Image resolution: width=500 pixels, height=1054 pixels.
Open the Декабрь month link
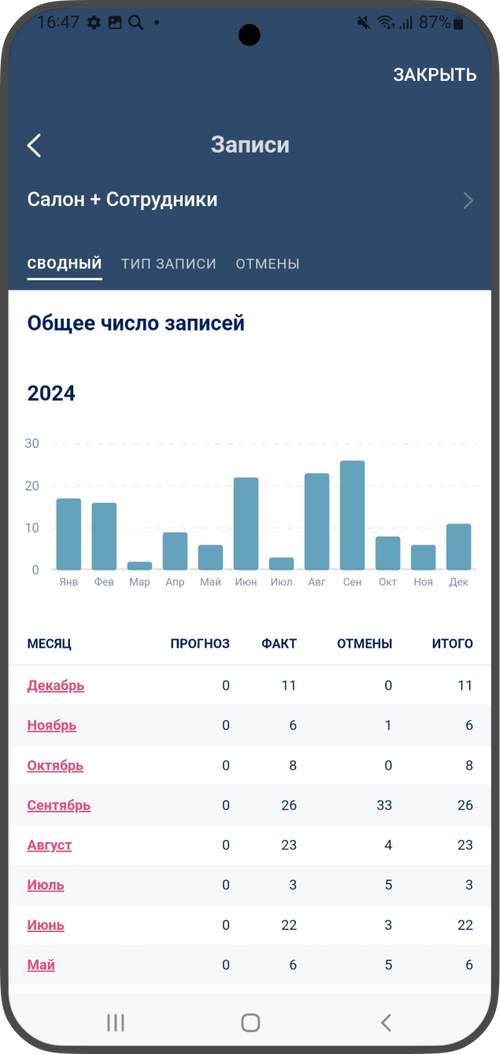click(x=56, y=686)
